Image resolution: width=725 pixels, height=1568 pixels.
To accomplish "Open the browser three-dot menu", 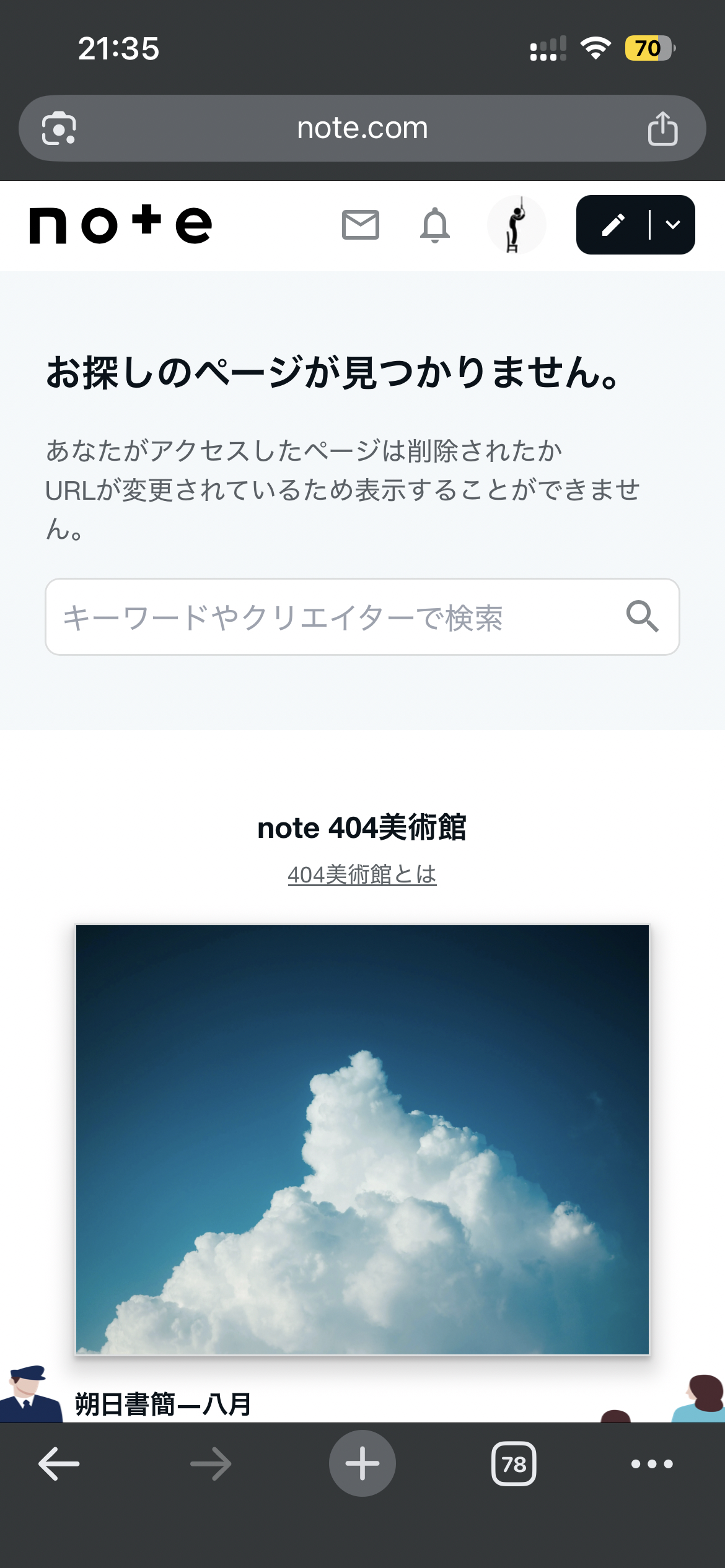I will (x=652, y=1464).
